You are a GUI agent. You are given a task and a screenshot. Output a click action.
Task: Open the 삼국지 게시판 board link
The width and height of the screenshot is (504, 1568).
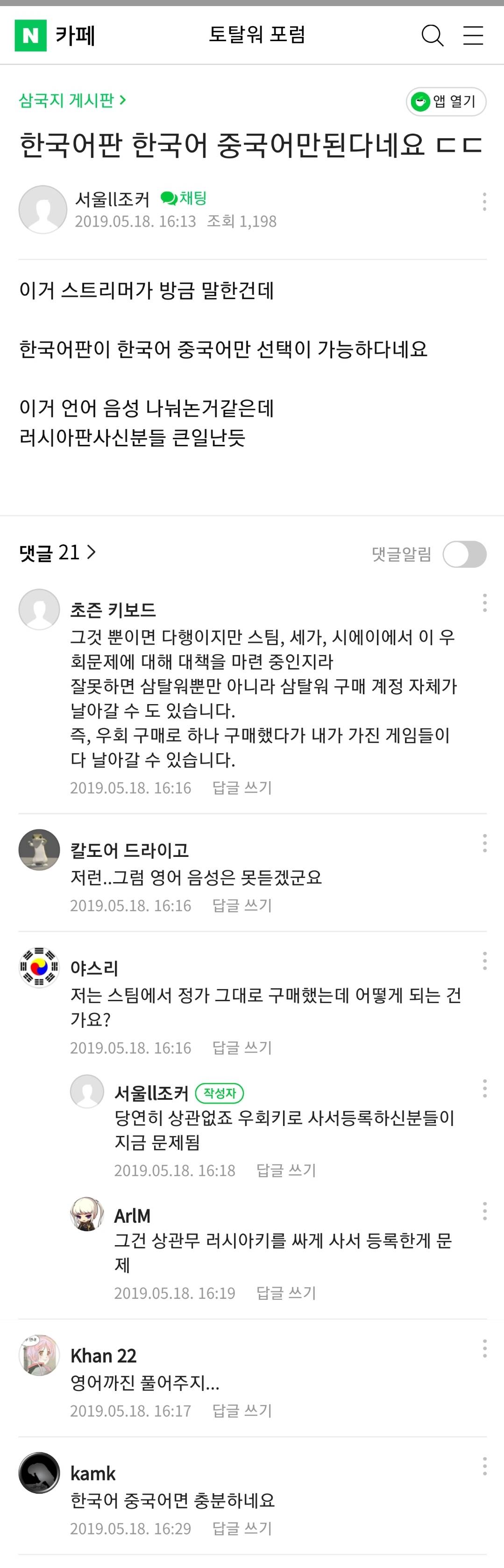click(x=72, y=100)
